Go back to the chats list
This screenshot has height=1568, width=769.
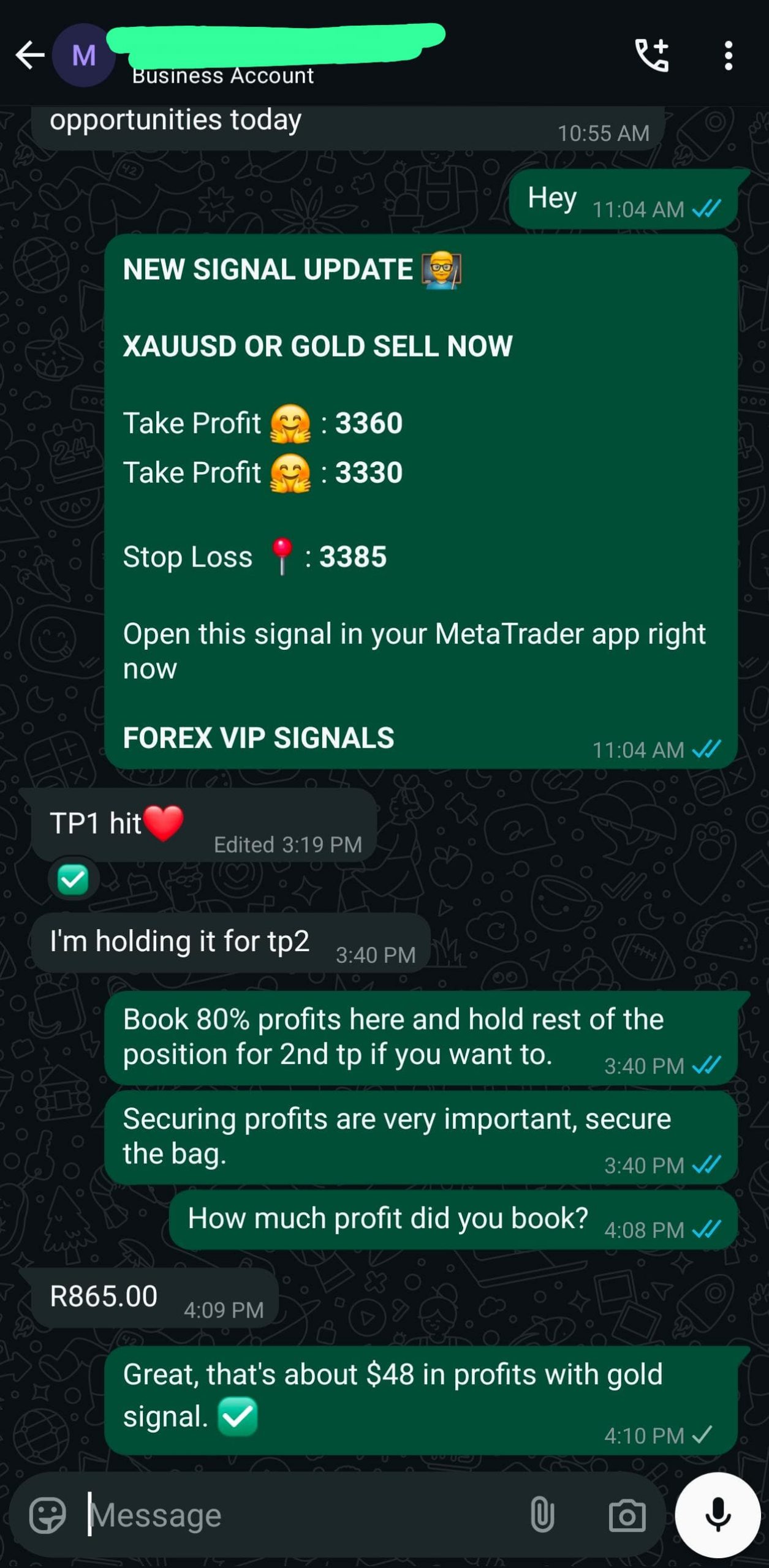[29, 55]
